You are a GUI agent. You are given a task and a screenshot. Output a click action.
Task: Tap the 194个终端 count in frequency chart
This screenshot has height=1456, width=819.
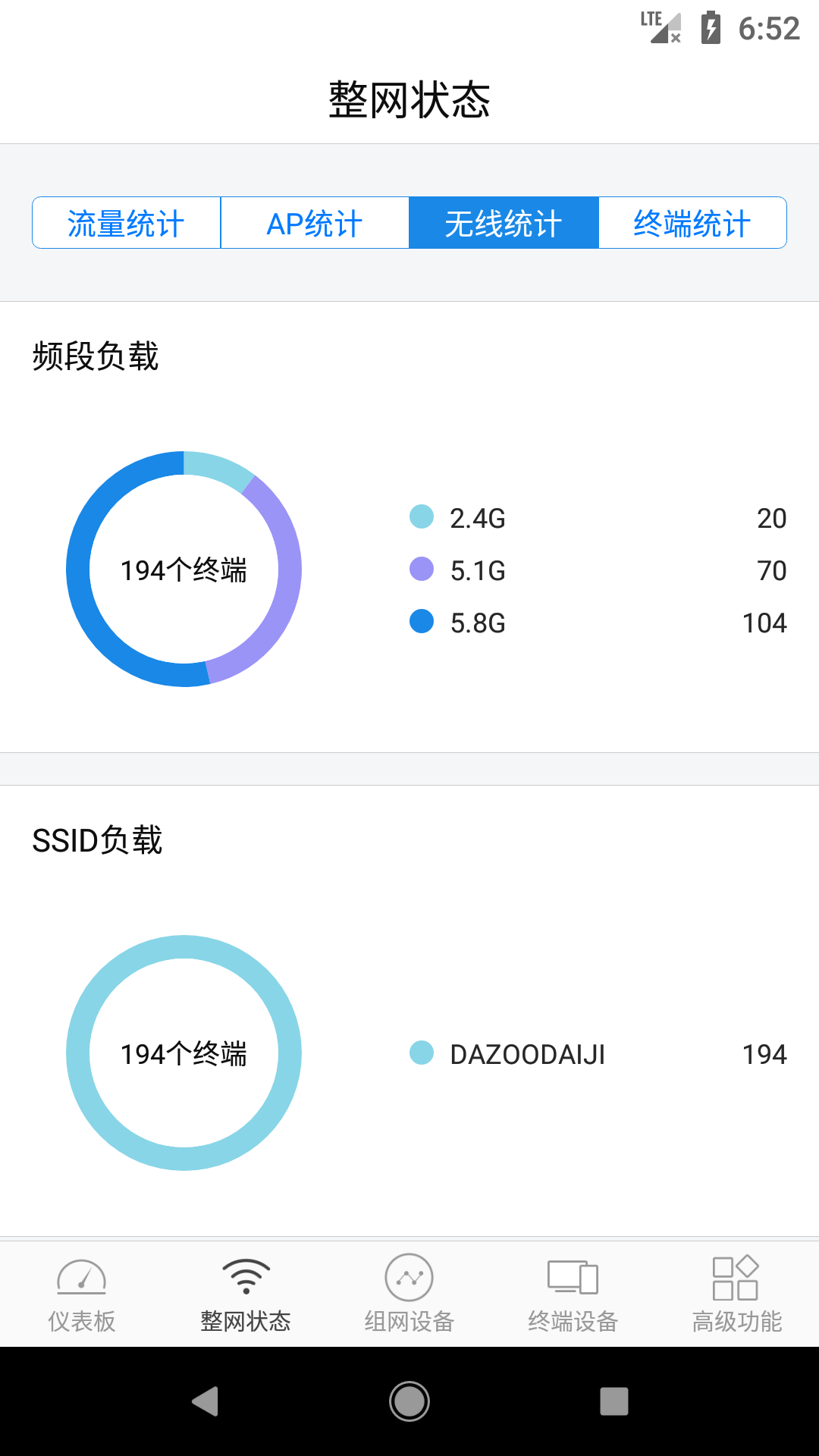pos(184,569)
